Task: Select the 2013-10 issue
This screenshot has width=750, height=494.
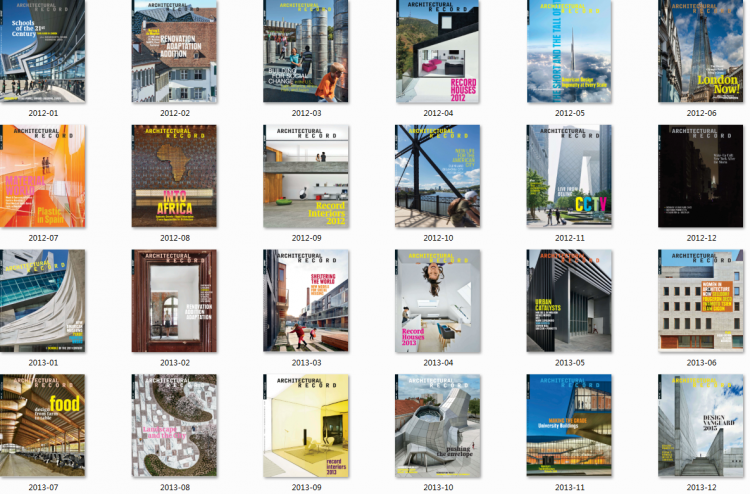Action: pos(438,425)
